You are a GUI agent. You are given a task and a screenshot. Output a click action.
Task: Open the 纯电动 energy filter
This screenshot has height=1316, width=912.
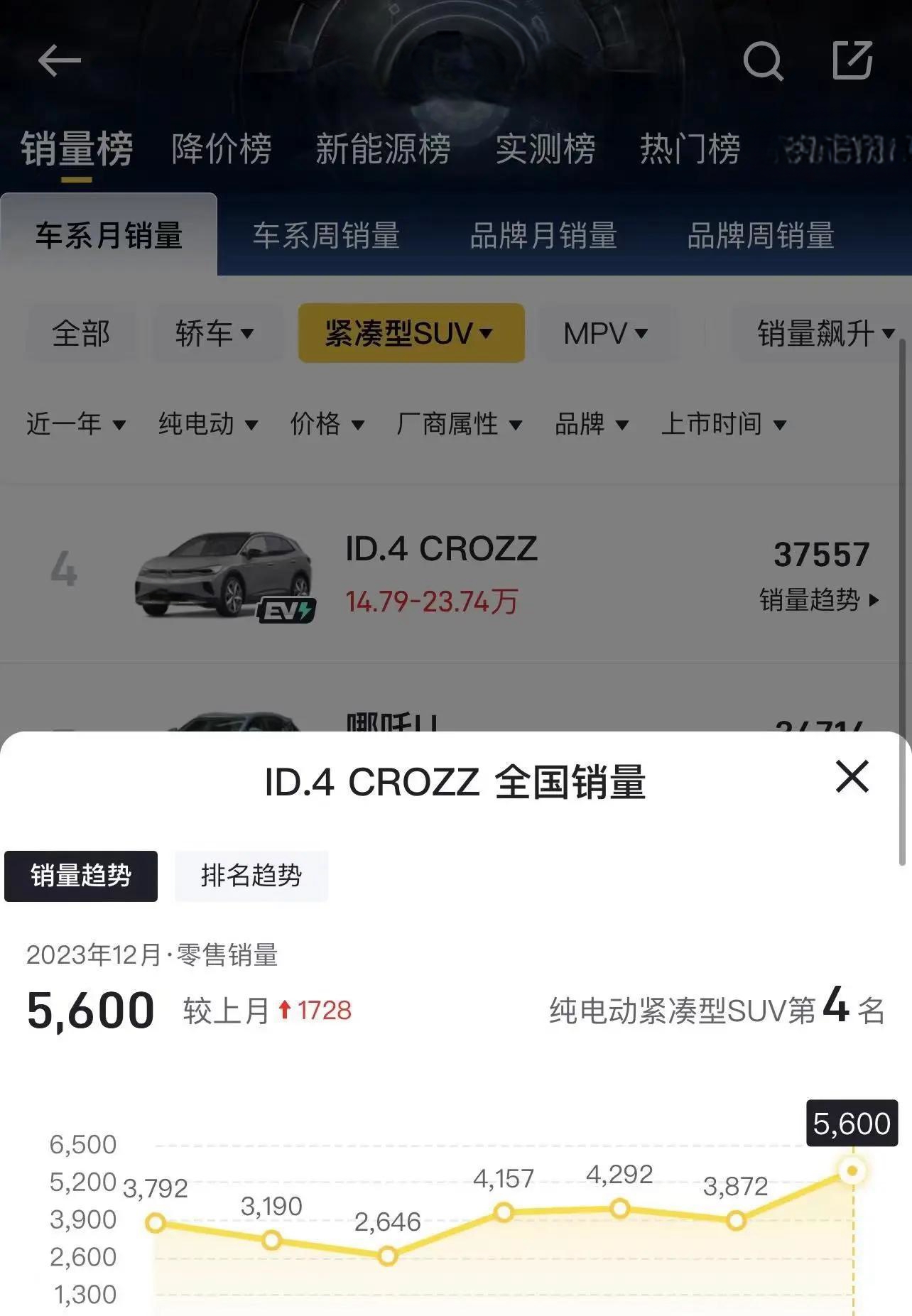pos(207,424)
